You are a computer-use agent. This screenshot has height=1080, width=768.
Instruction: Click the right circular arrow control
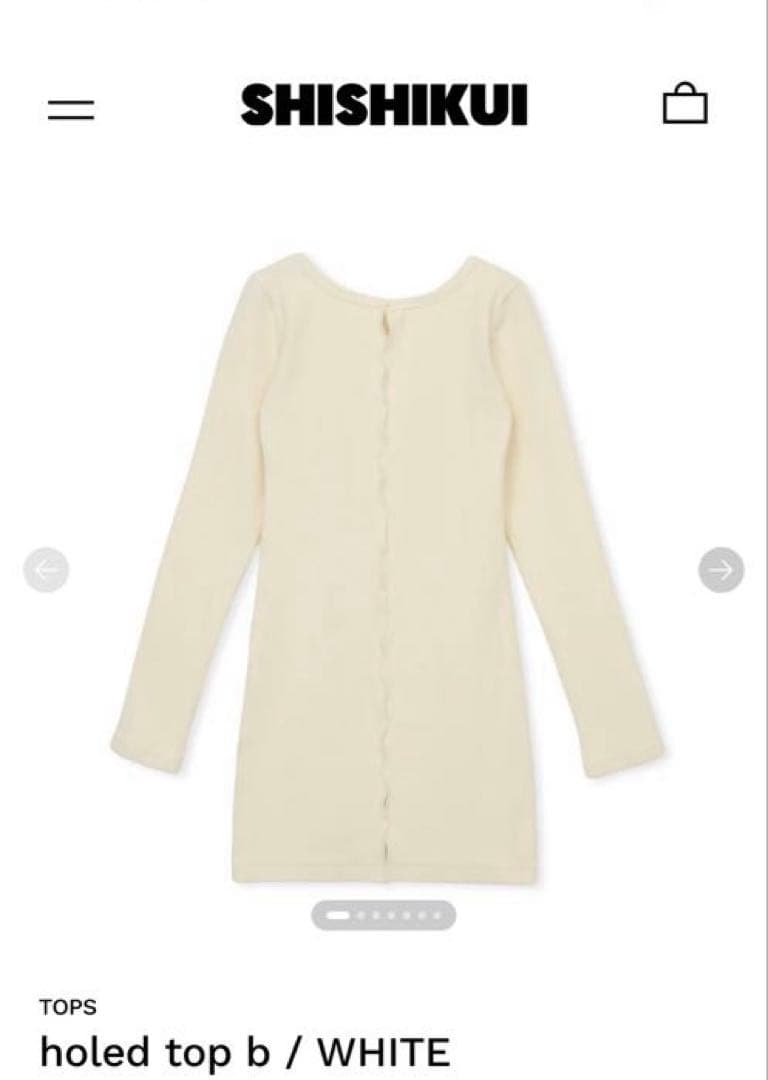[x=722, y=570]
